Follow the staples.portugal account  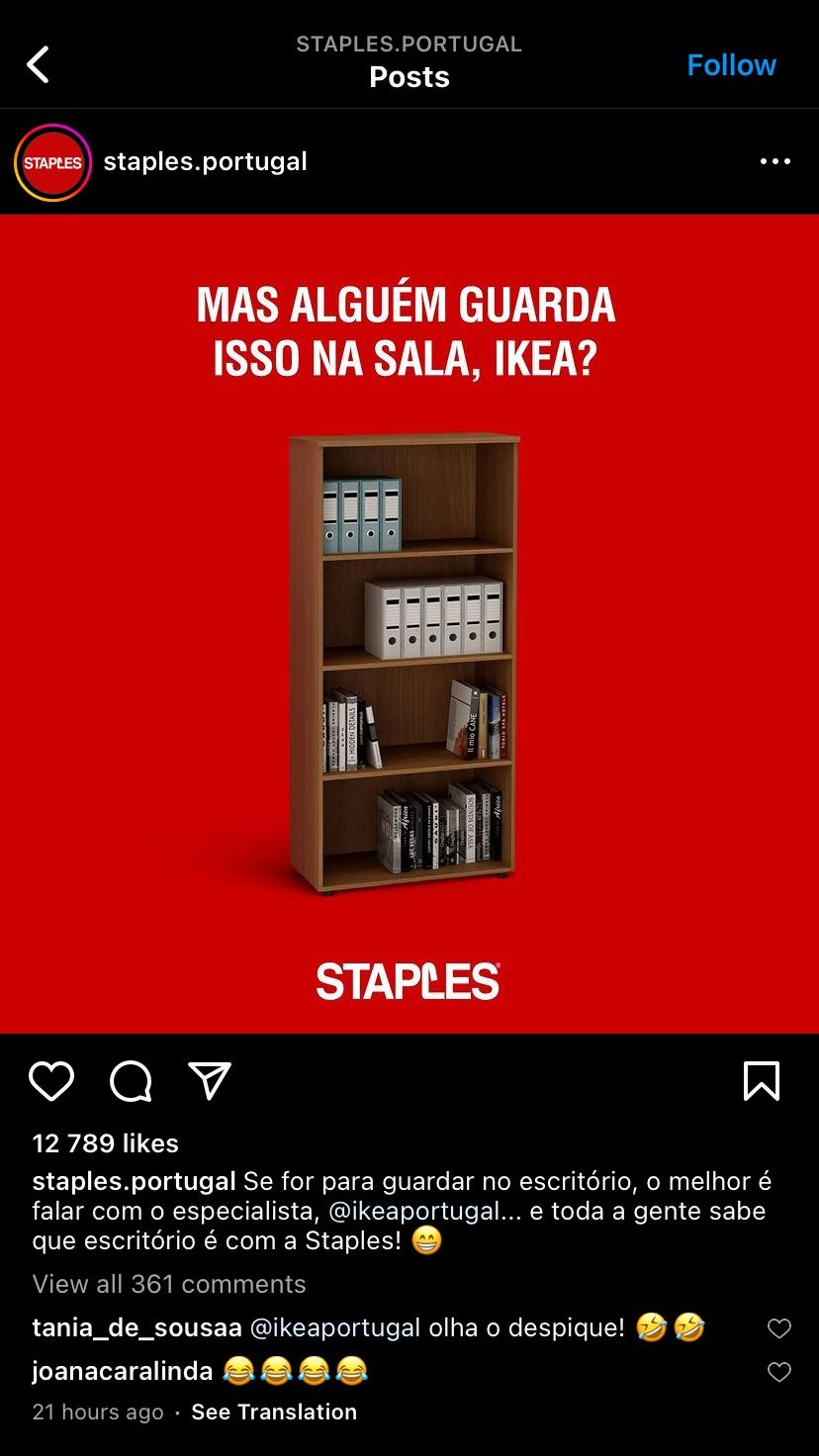coord(731,65)
